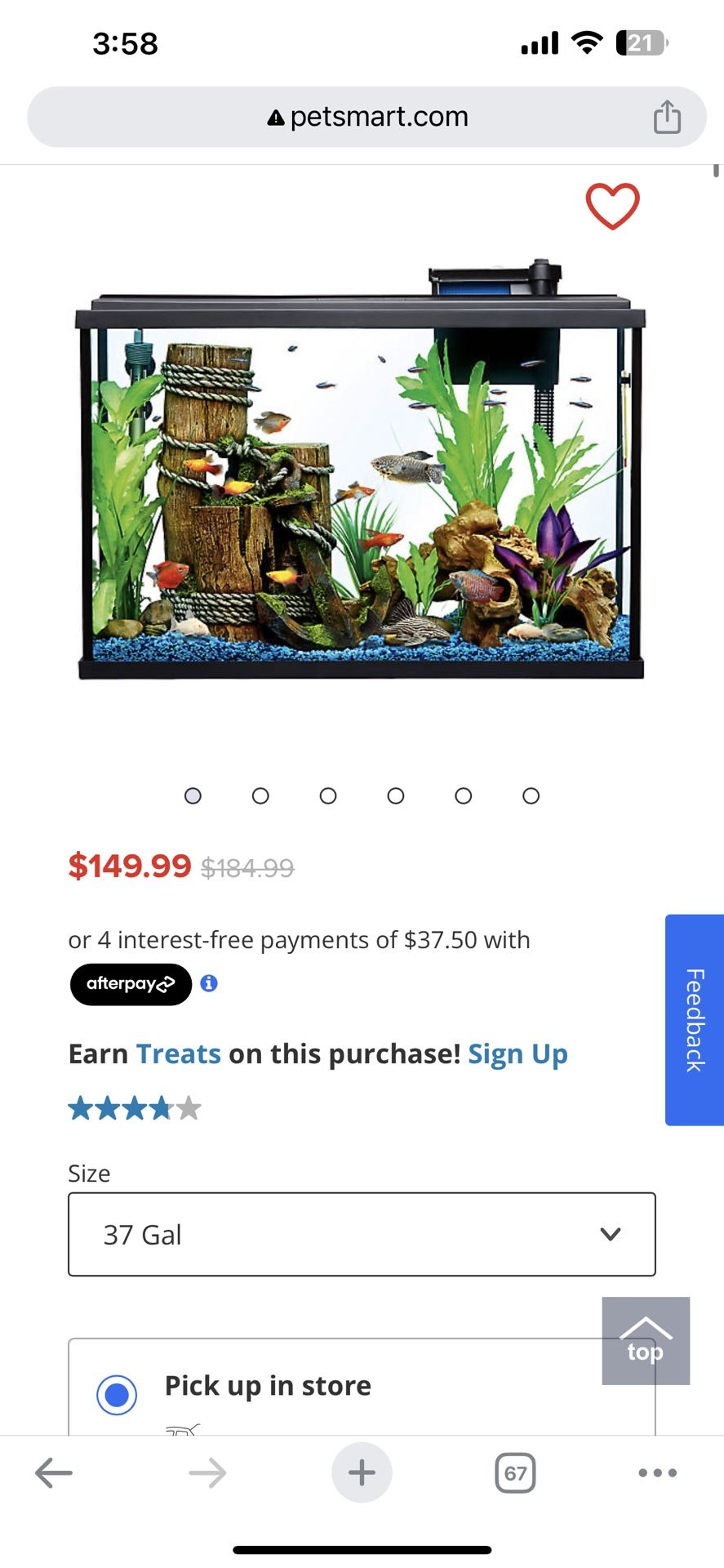Open Afterpay info icon
Screen dimensions: 724x1568
tap(209, 983)
